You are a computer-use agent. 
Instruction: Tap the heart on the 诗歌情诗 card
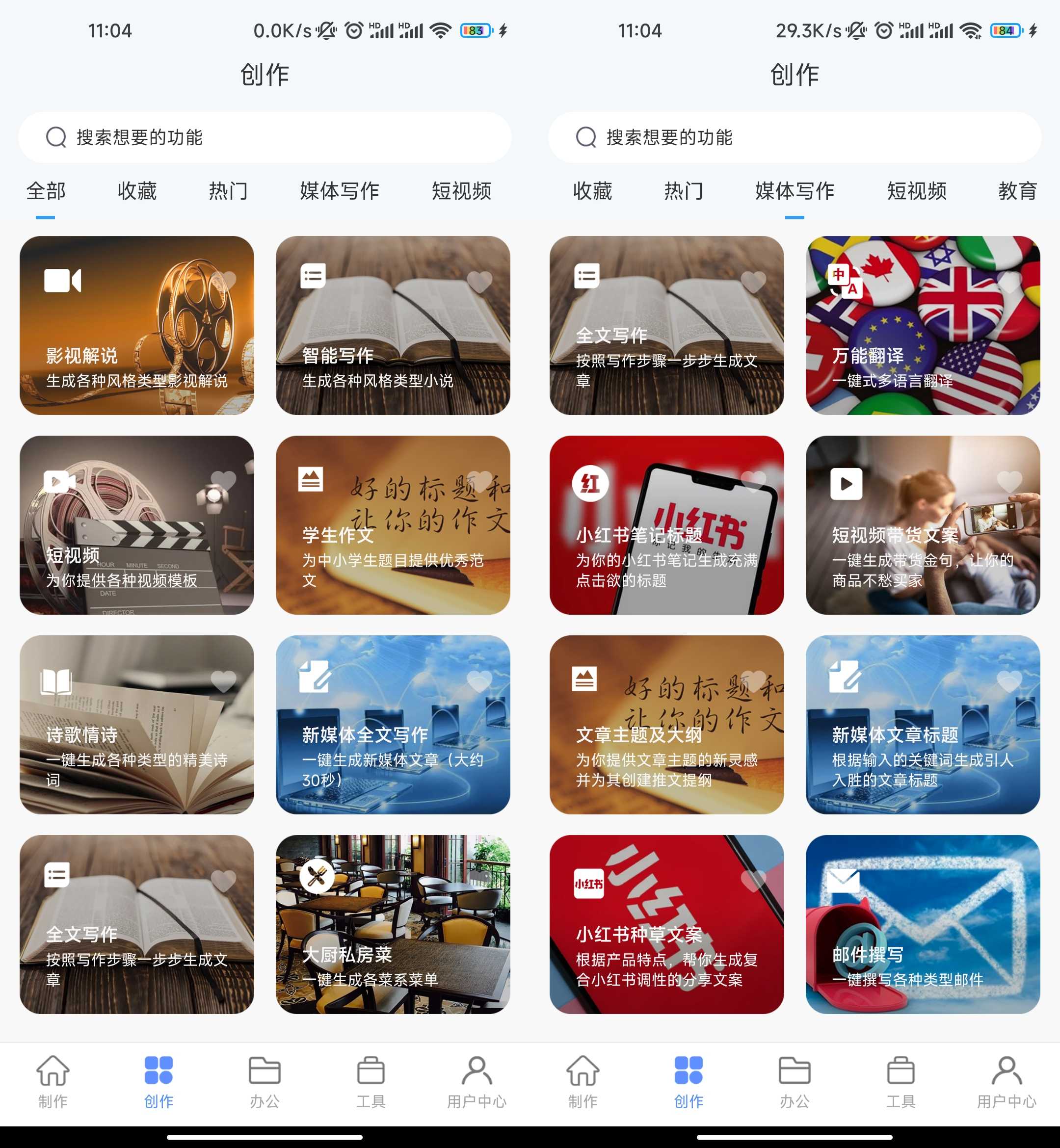[x=224, y=680]
